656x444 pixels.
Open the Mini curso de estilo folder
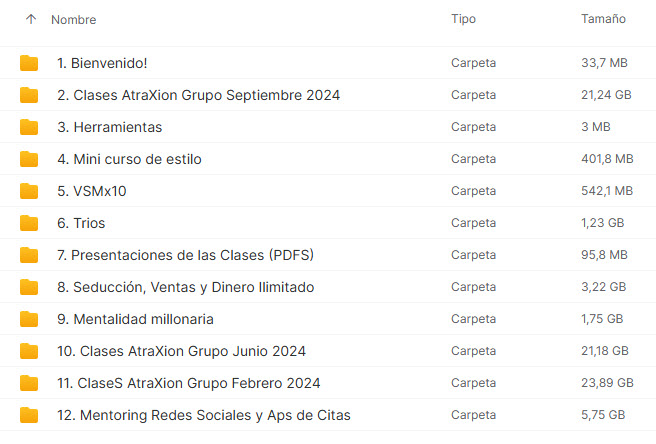(129, 159)
